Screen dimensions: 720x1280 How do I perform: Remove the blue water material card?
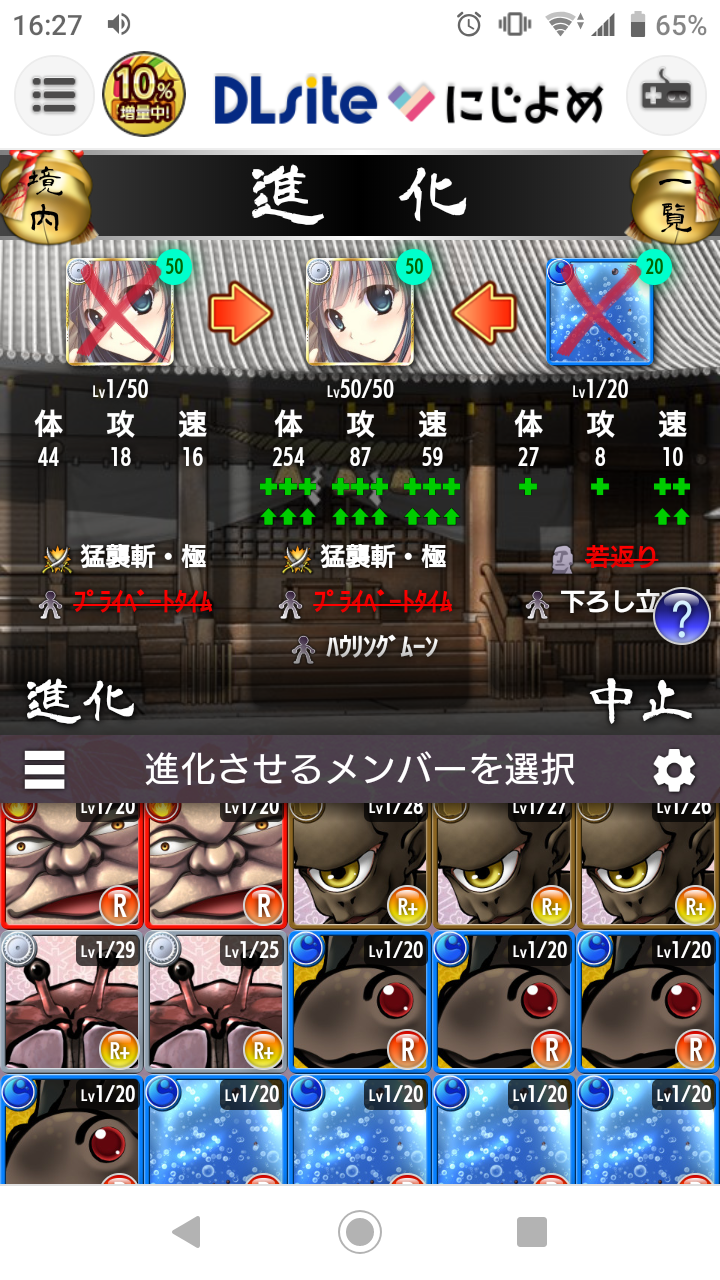click(x=600, y=312)
